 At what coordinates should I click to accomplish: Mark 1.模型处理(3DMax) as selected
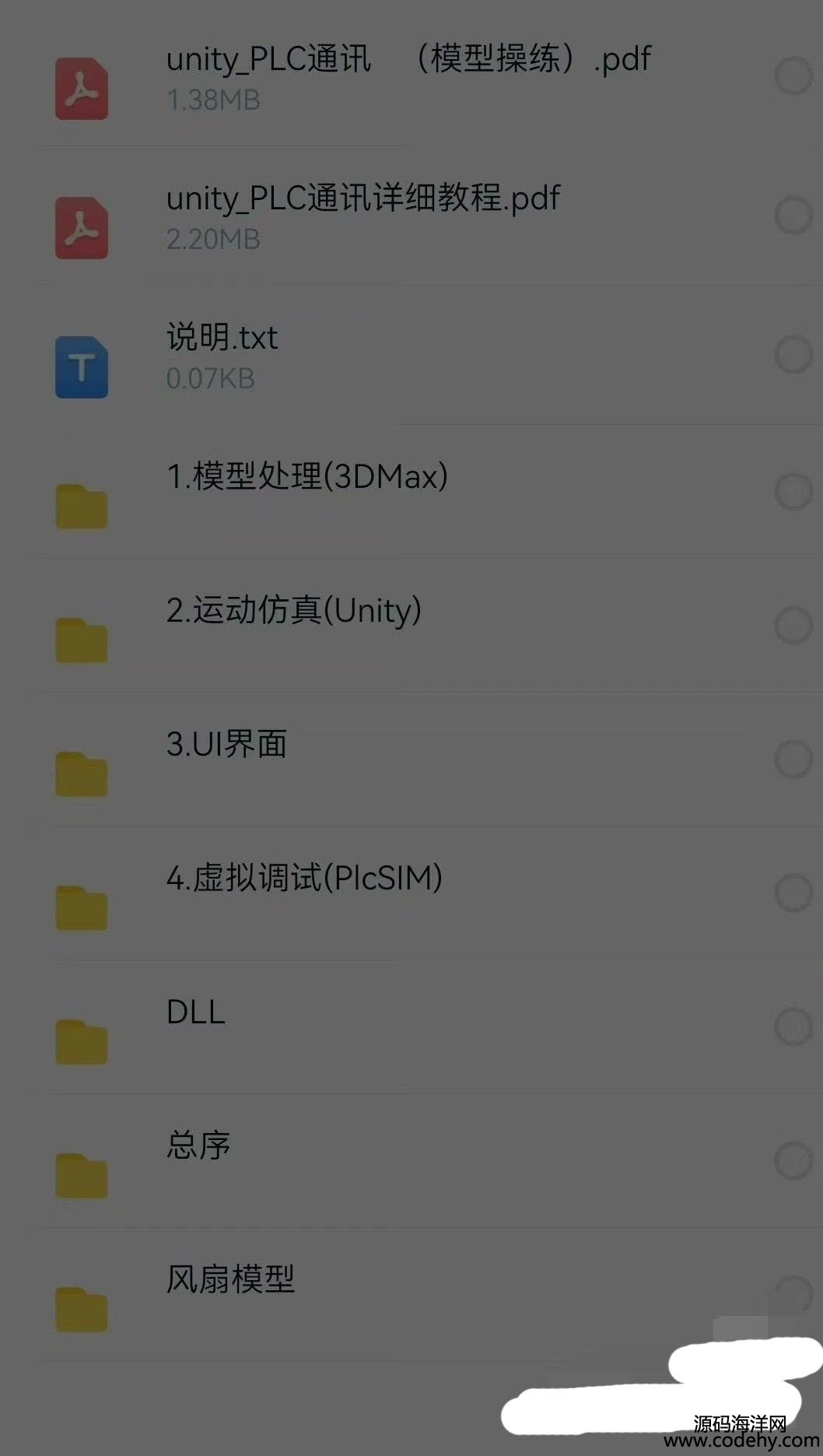coord(793,492)
